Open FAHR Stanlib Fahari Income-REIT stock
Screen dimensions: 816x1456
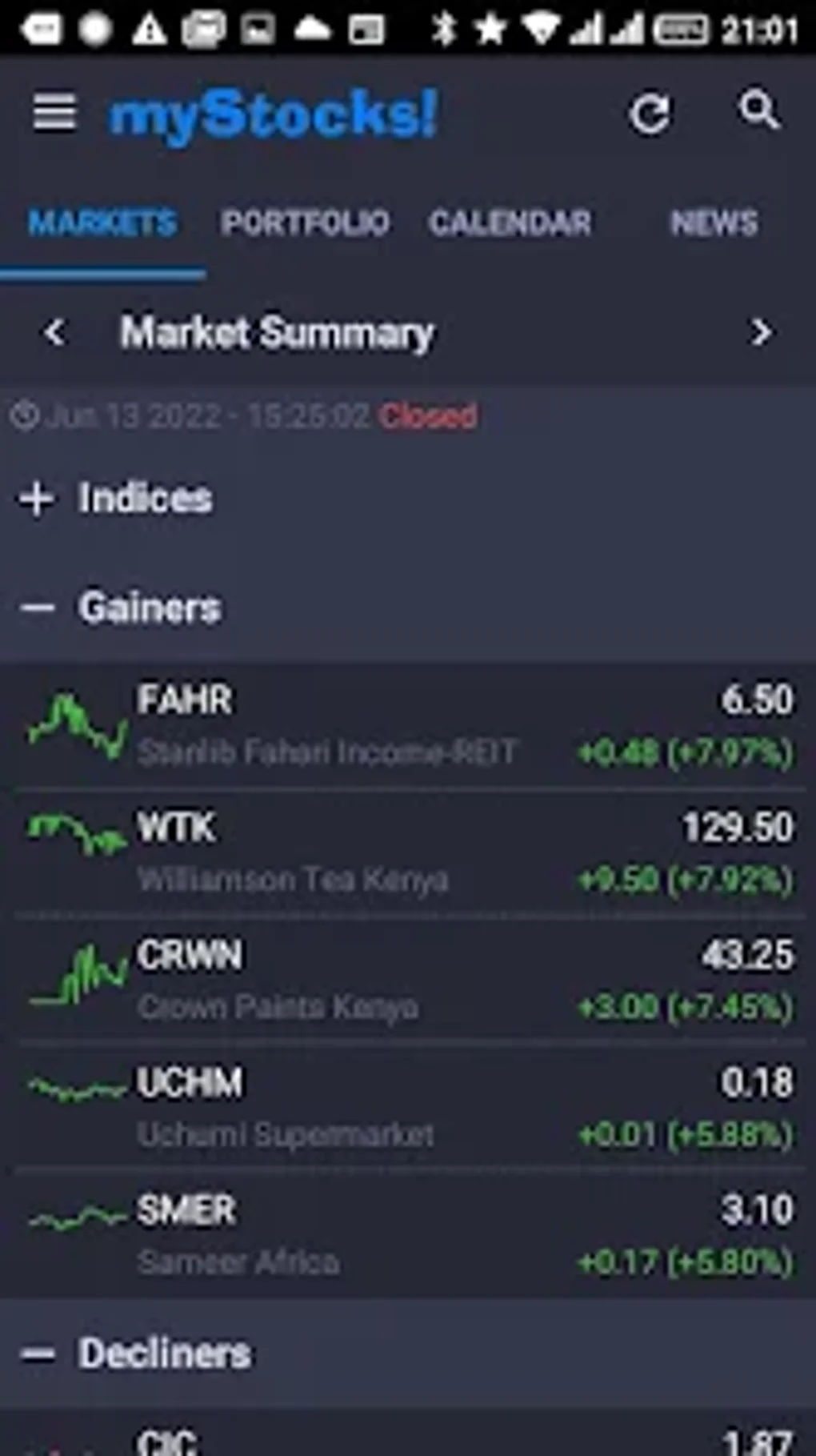tap(408, 726)
